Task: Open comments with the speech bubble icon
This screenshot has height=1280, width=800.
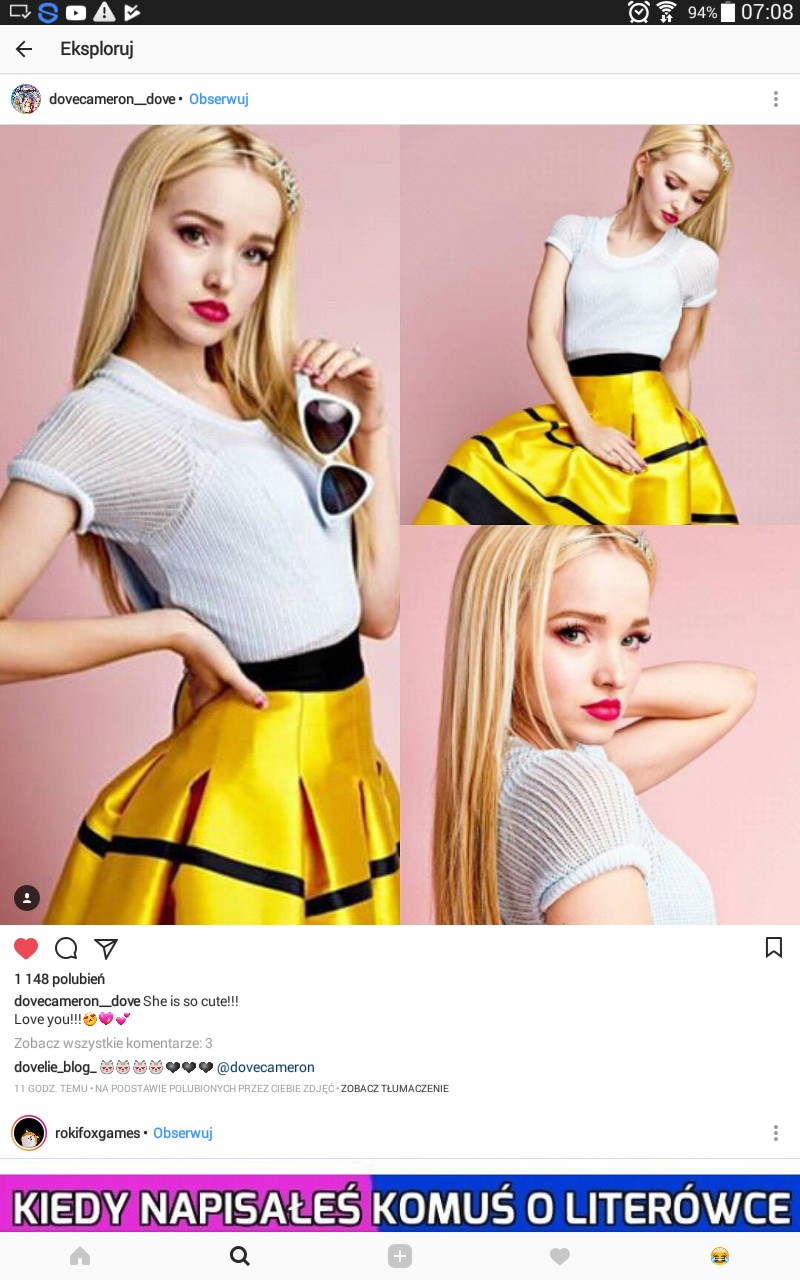Action: 66,948
